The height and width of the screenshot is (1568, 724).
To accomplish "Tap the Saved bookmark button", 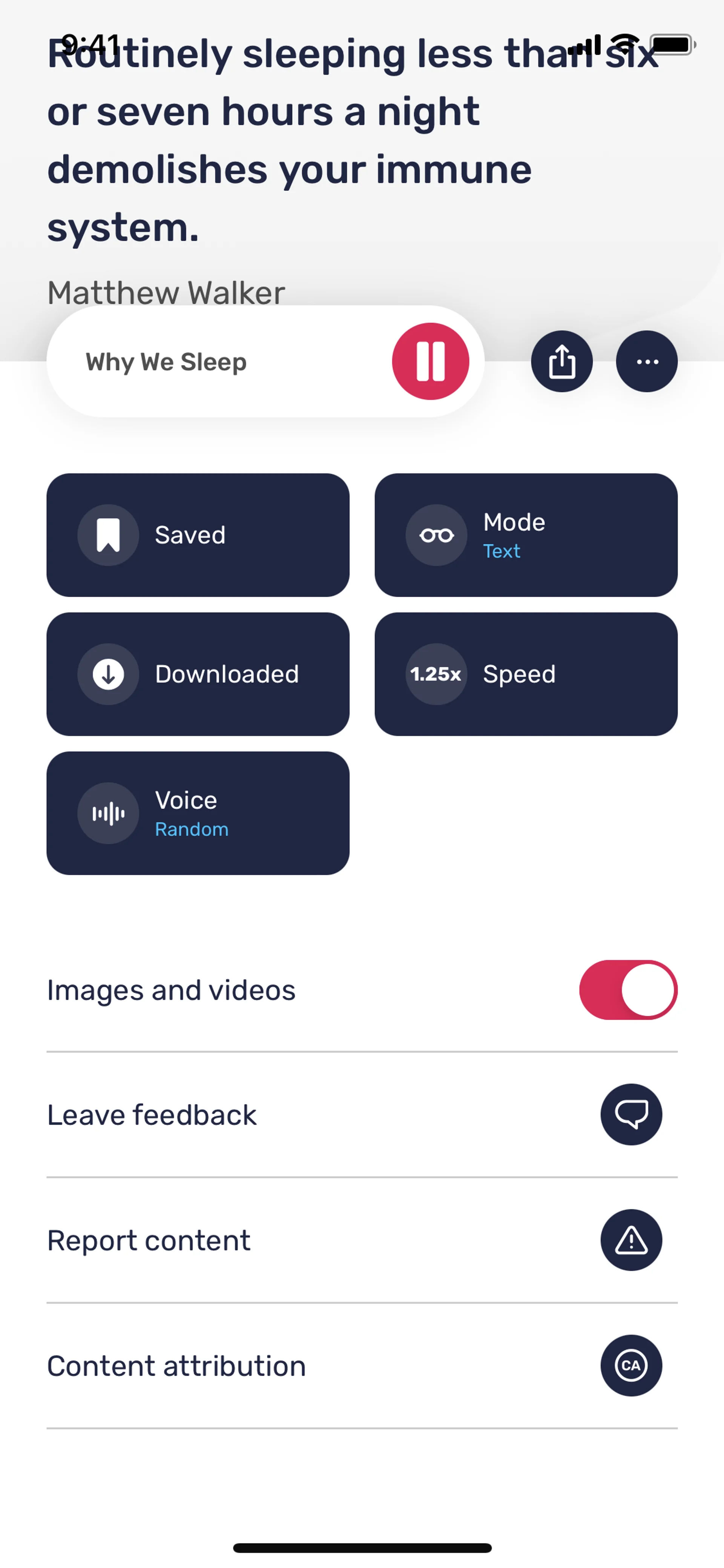I will (198, 534).
